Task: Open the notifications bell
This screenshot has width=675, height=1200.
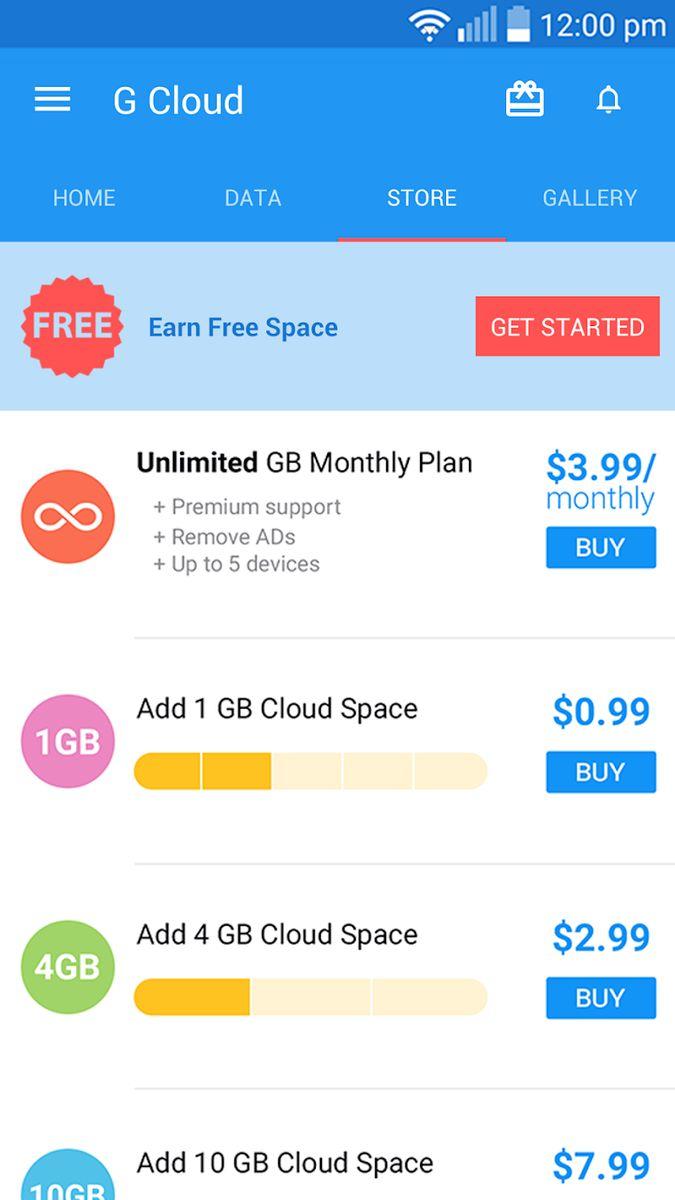Action: 608,100
